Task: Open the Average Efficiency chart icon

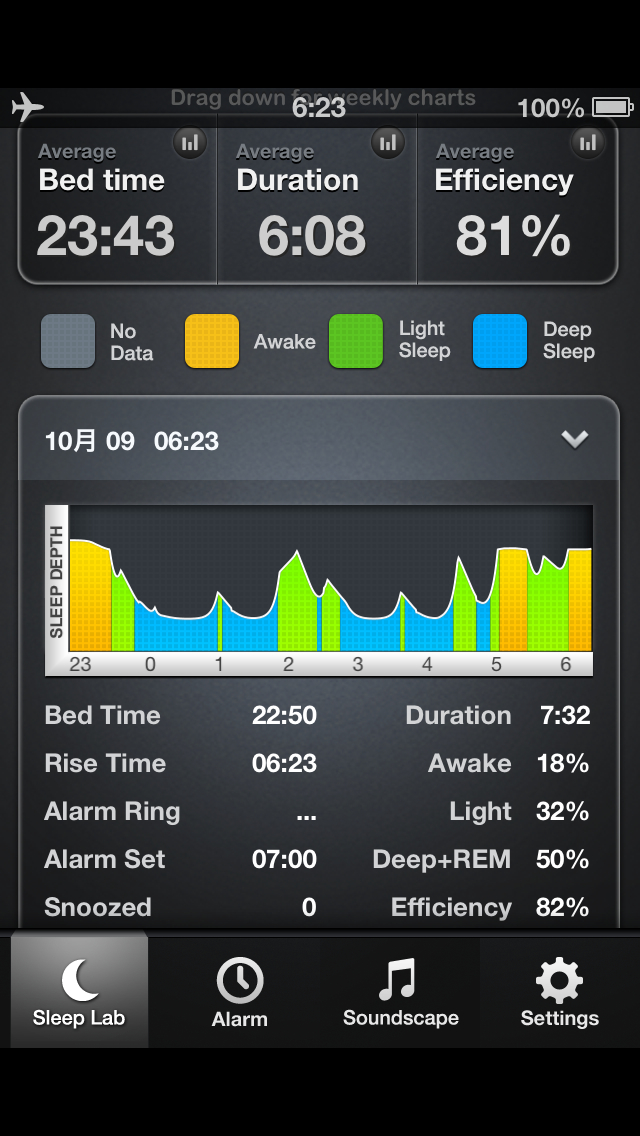Action: (589, 142)
